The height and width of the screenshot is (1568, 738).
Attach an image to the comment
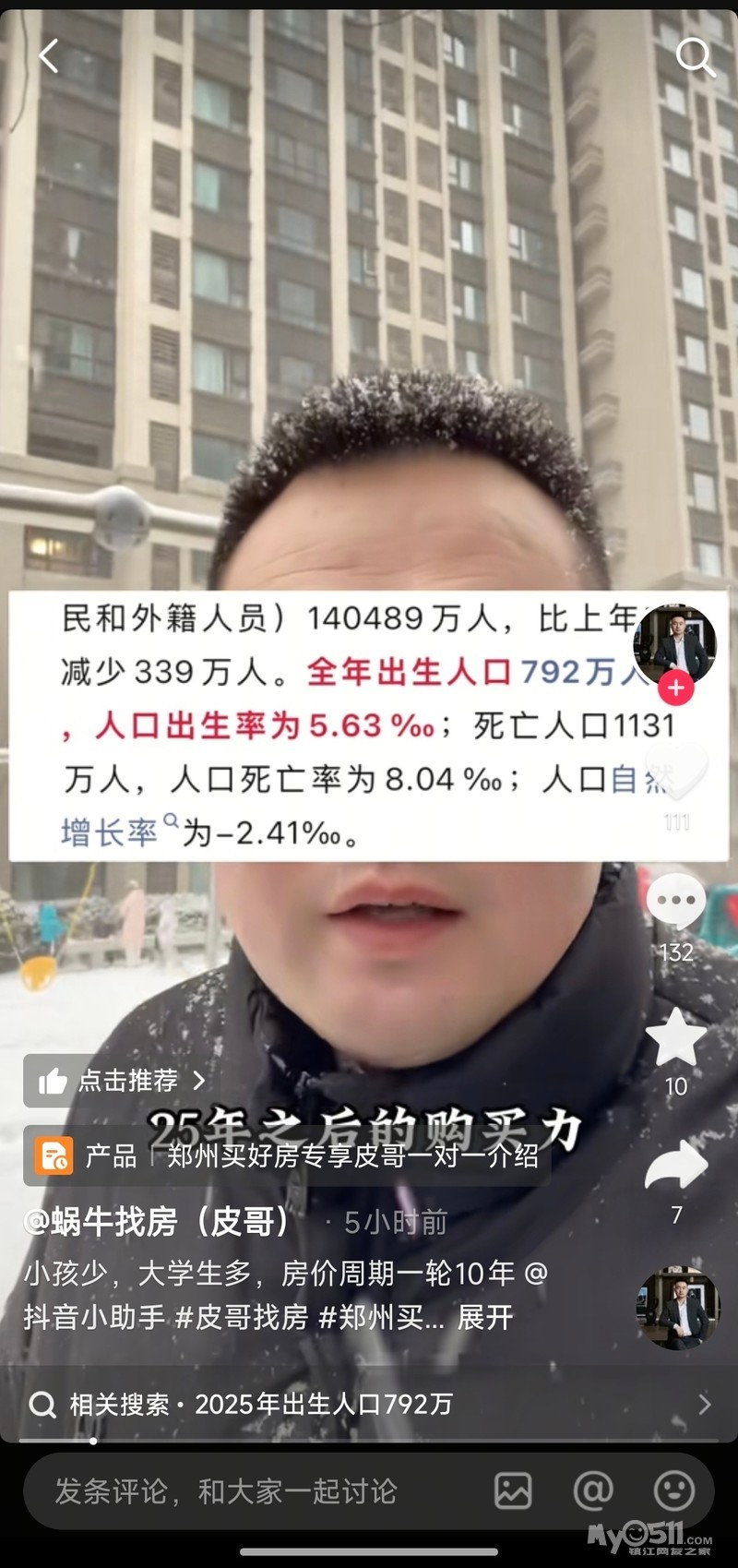513,1491
